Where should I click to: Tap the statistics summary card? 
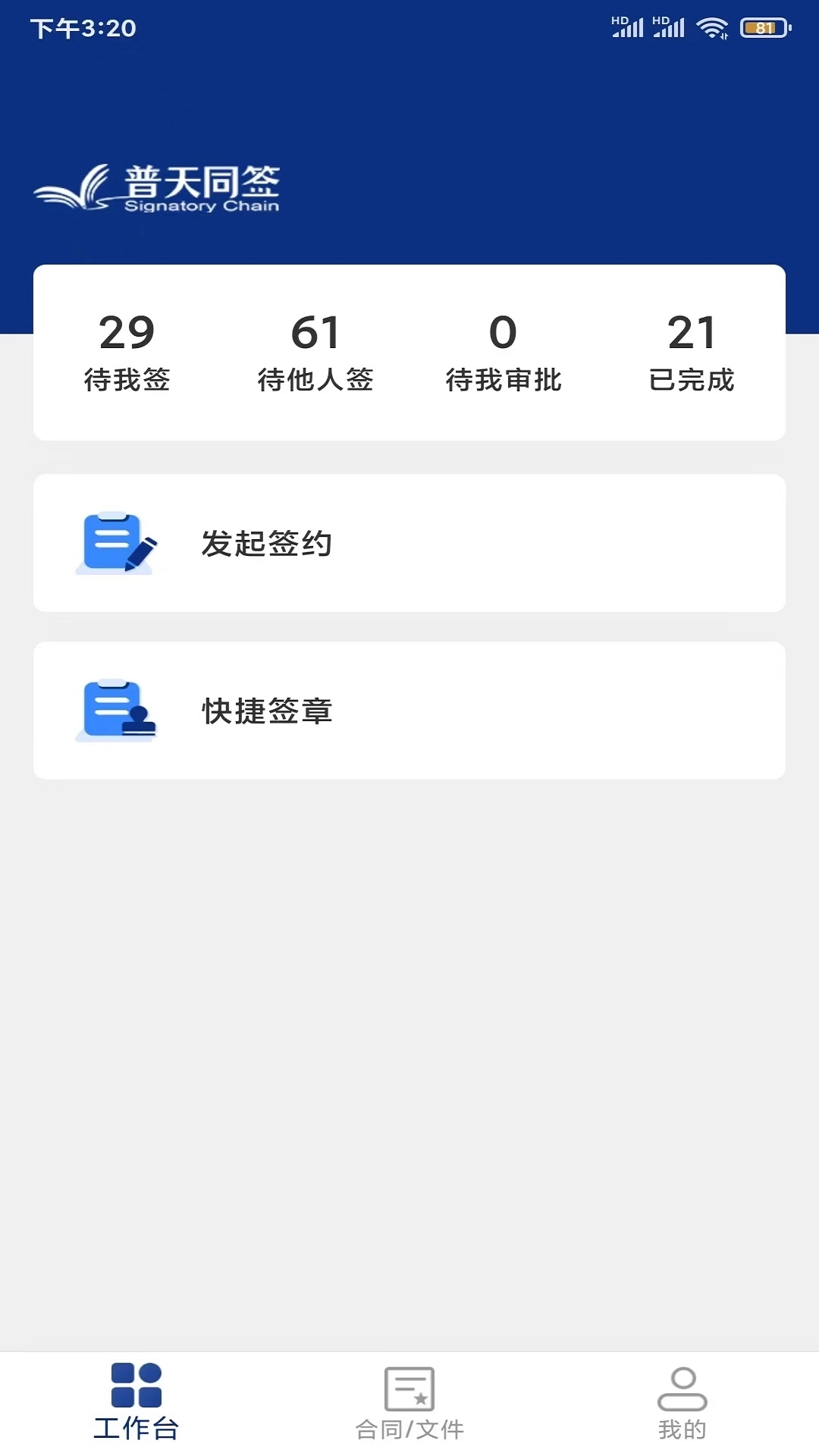coord(409,350)
